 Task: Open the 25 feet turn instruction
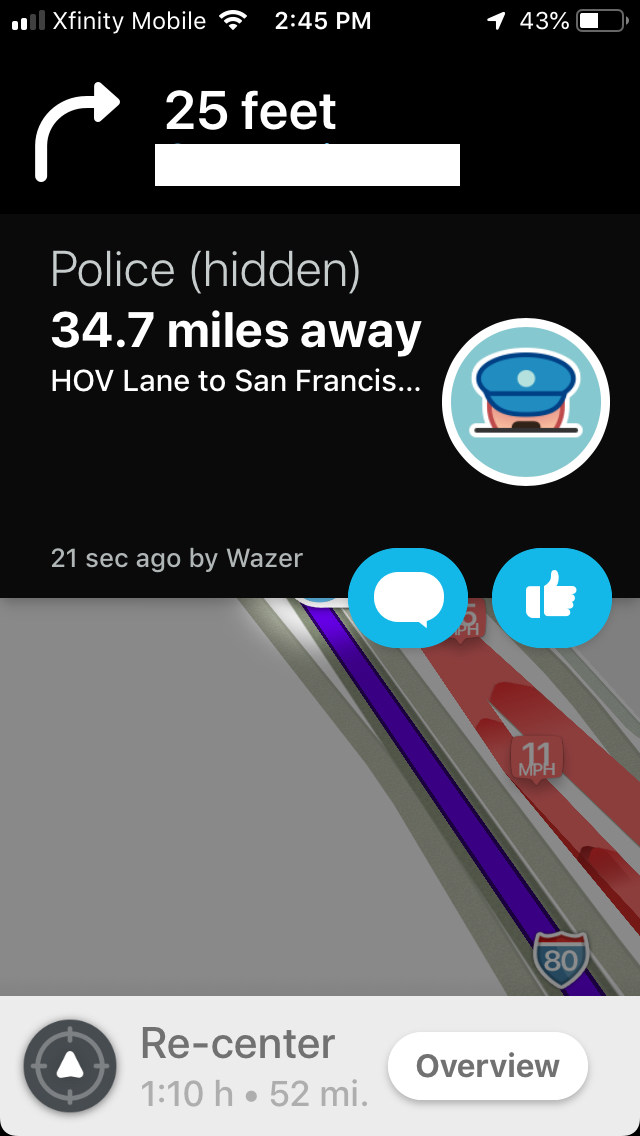coord(250,110)
